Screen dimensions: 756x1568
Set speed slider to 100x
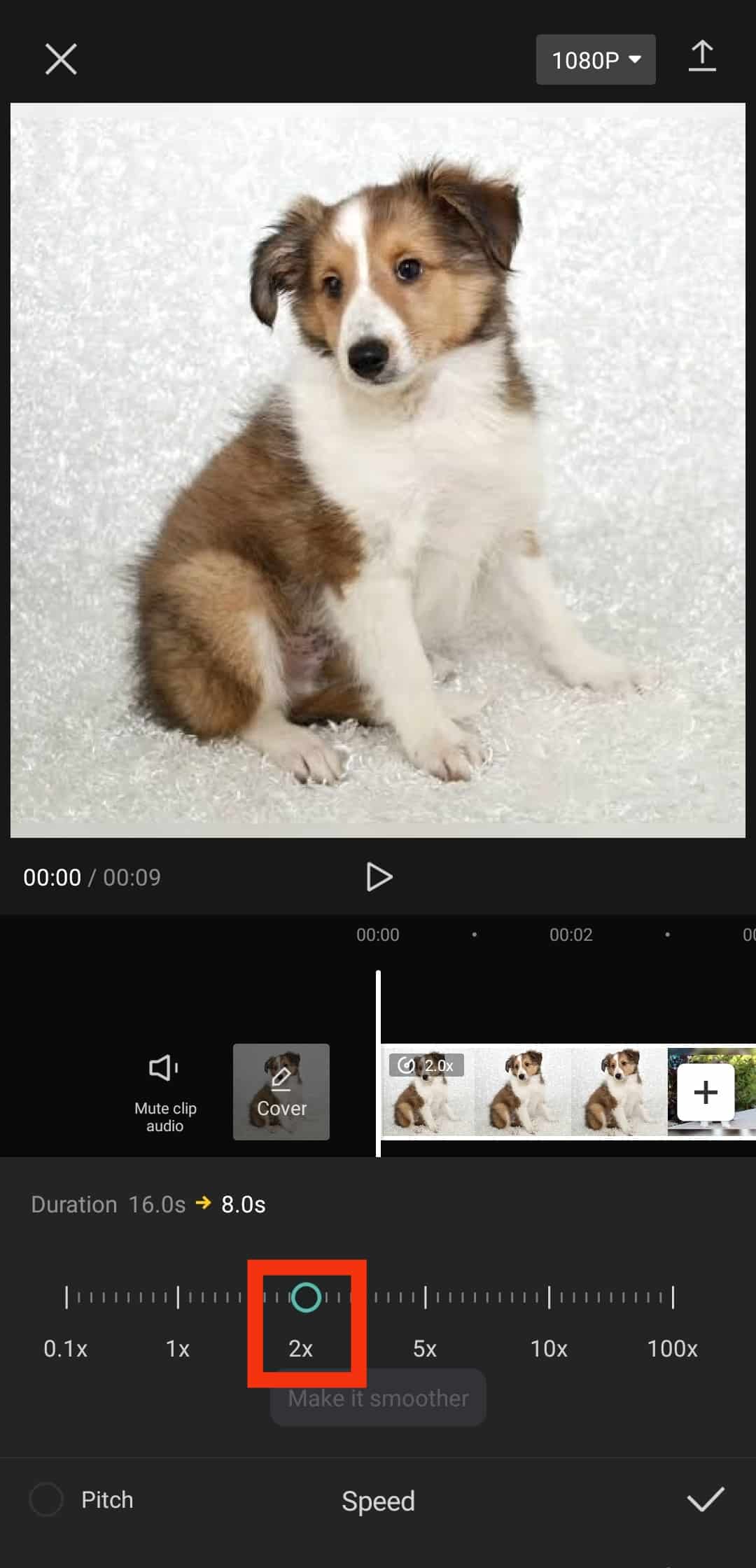point(673,1297)
